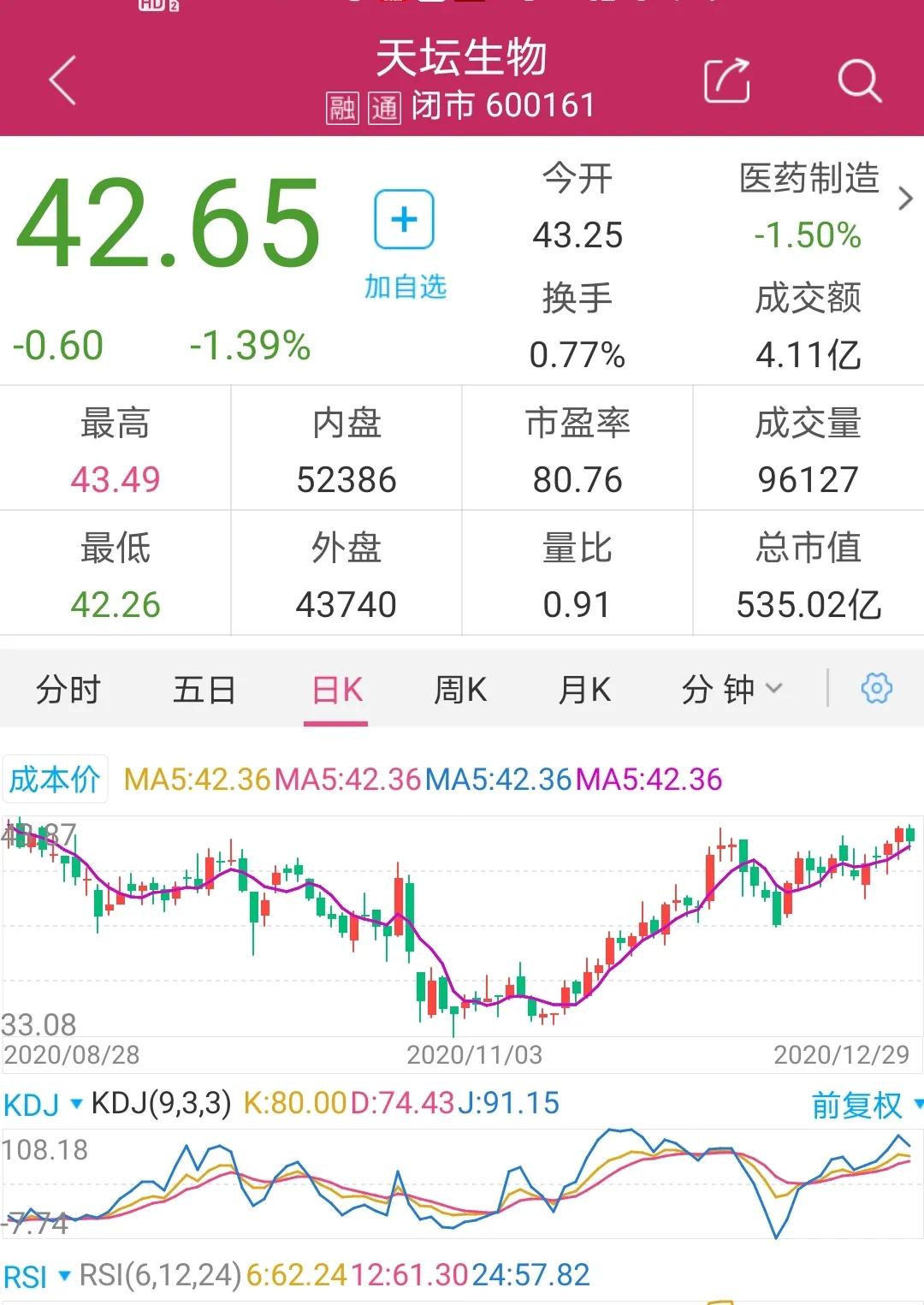Switch to the 分时 chart tab
The image size is (924, 1305).
point(68,689)
